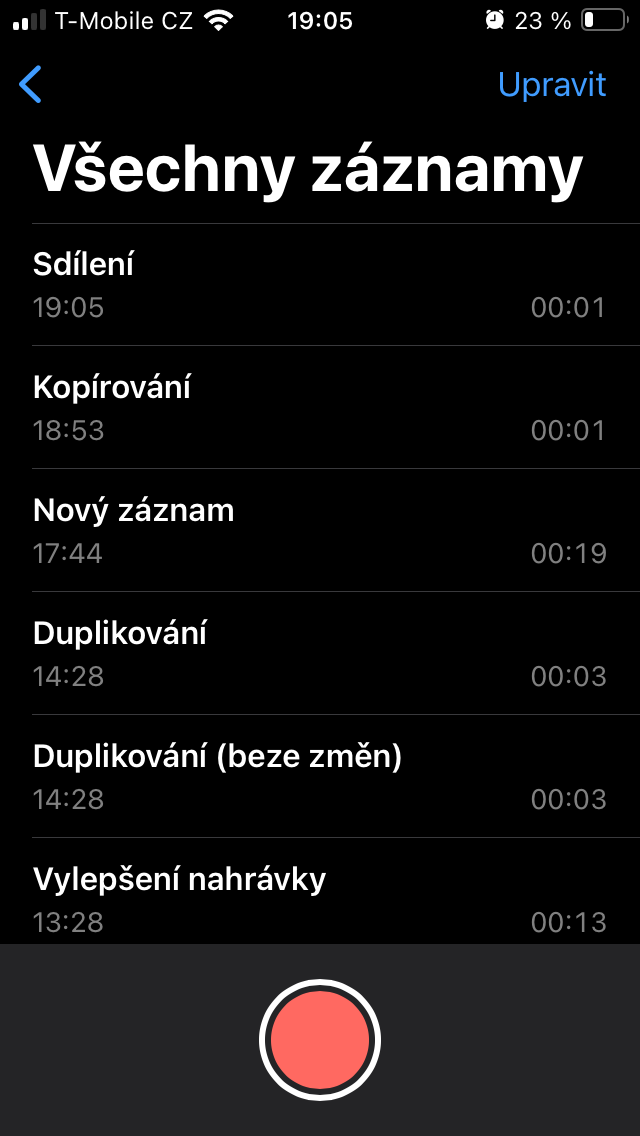Open the Duplikování recording

click(320, 654)
